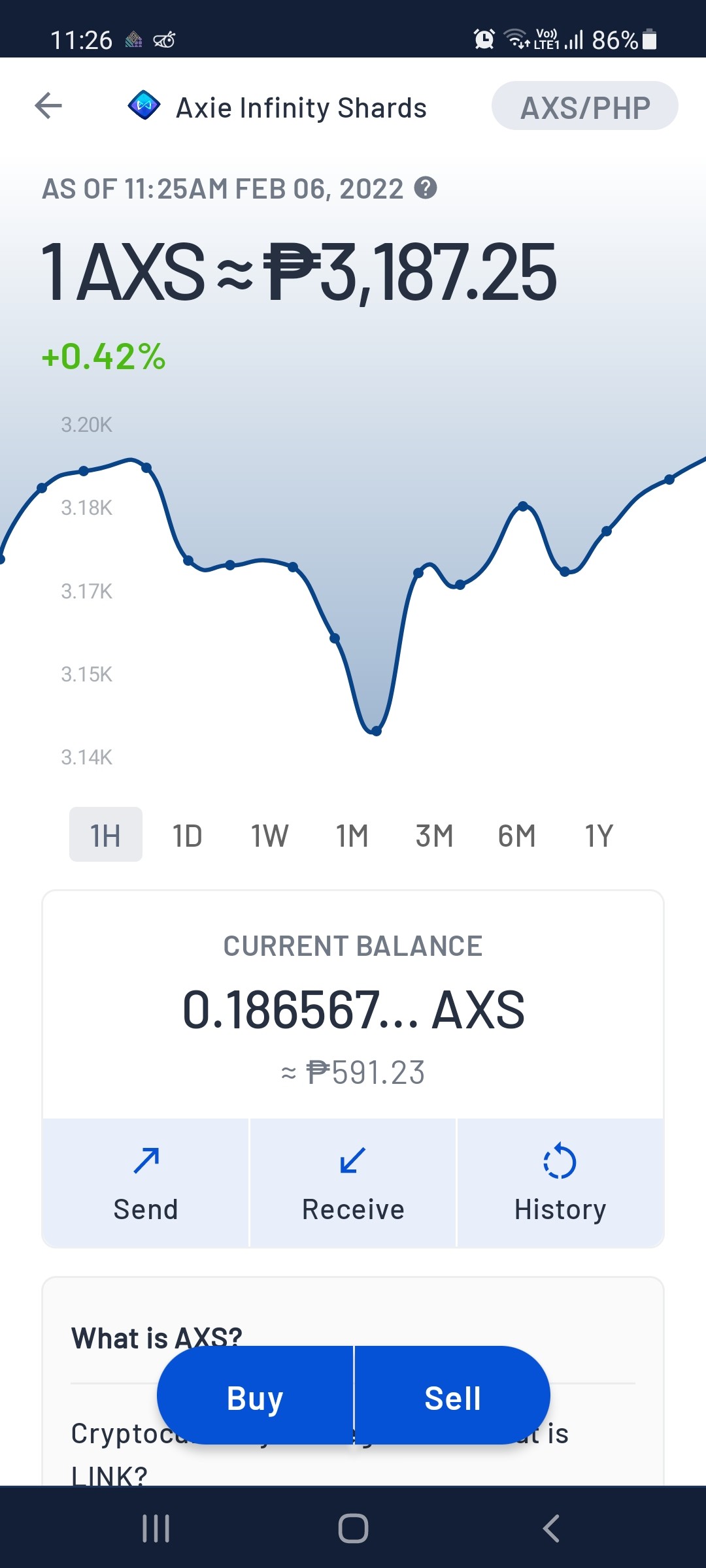Show the 1W price chart
This screenshot has height=1568, width=706.
(x=269, y=836)
